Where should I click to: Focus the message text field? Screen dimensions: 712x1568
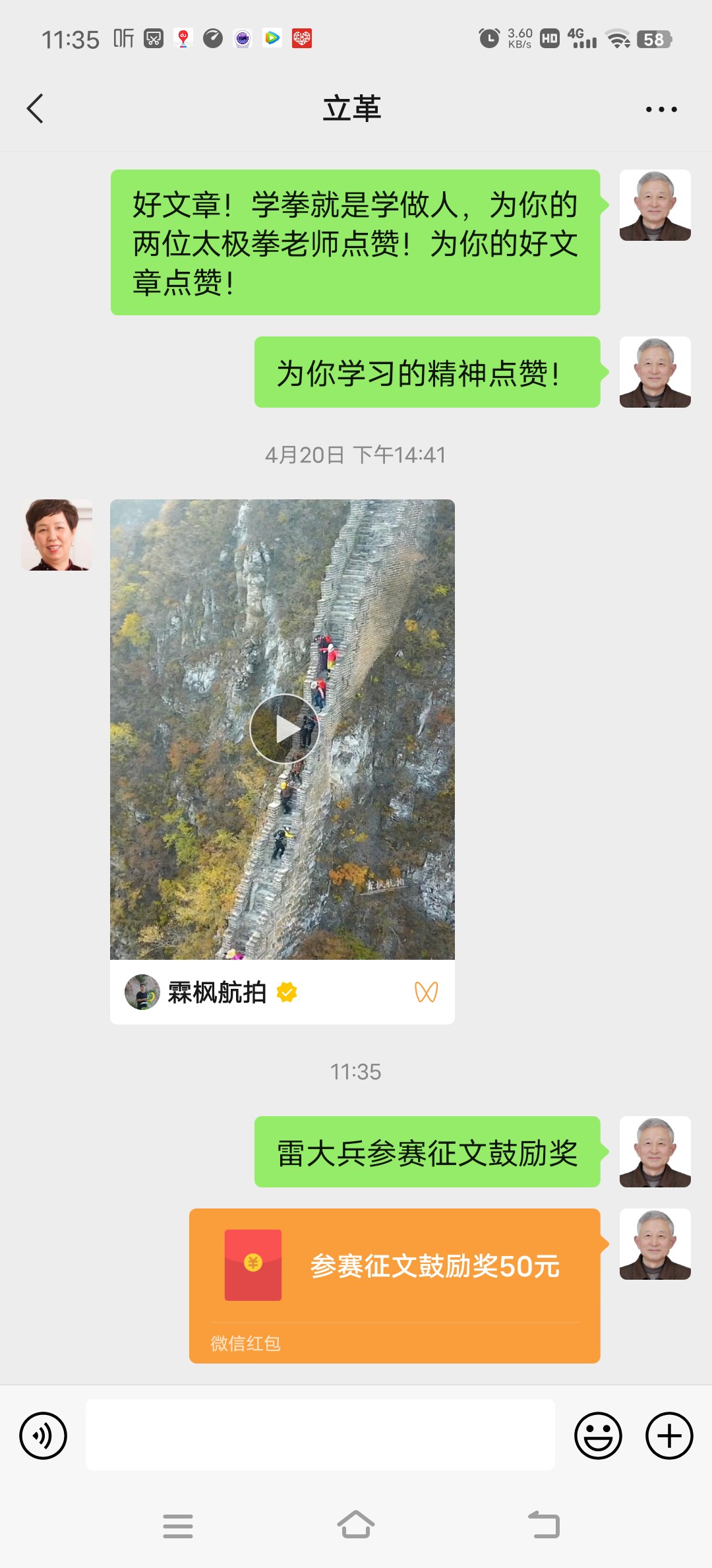(x=320, y=1435)
